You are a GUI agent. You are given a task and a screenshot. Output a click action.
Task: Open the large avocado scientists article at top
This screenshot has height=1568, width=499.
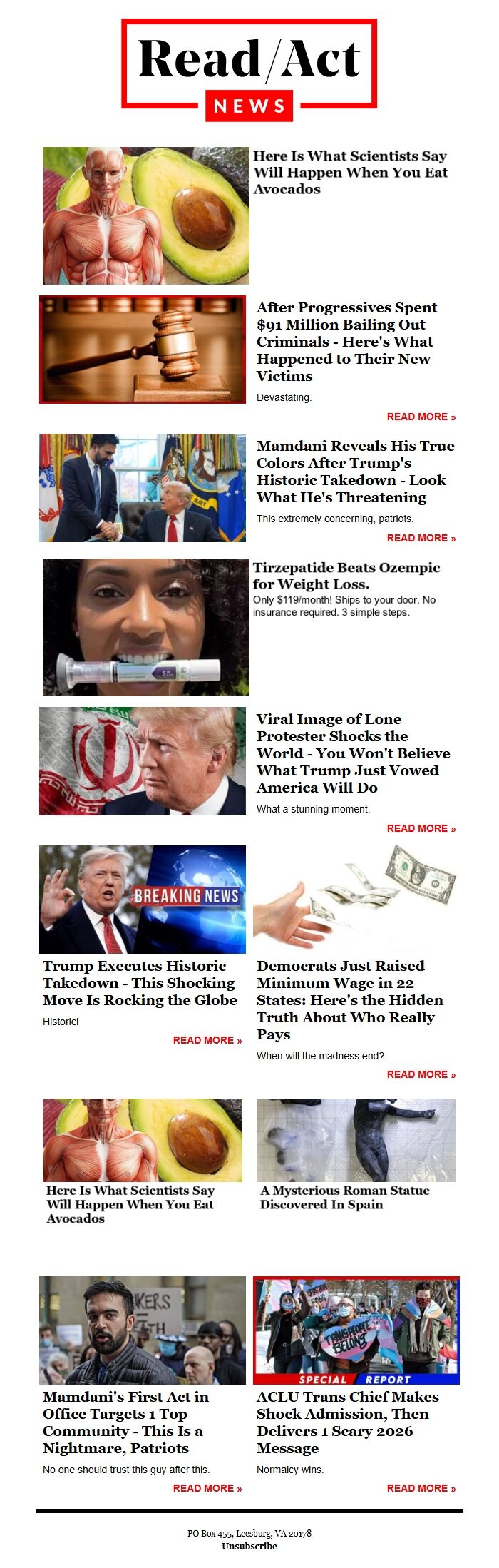350,172
